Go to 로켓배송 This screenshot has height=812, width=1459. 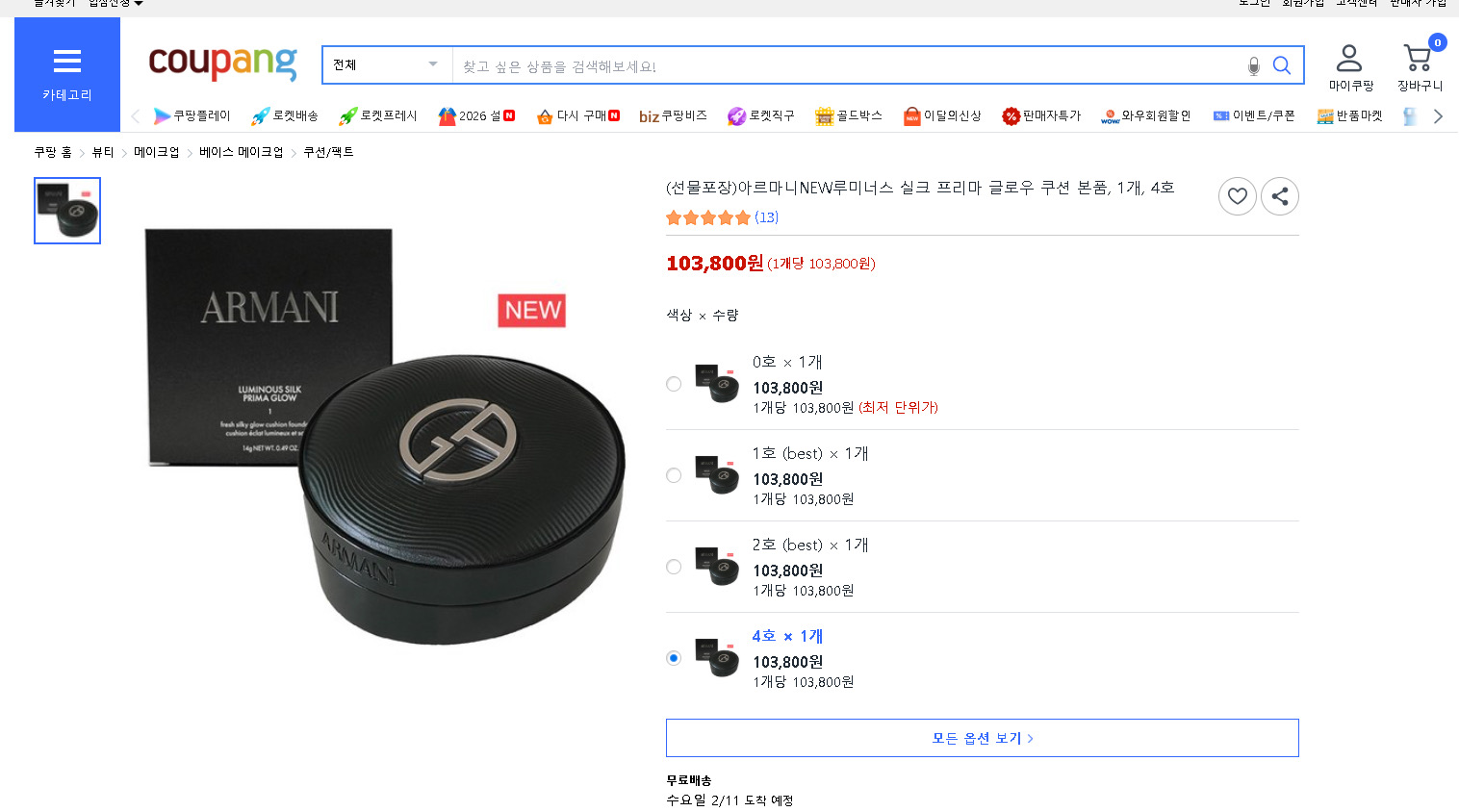pyautogui.click(x=285, y=115)
